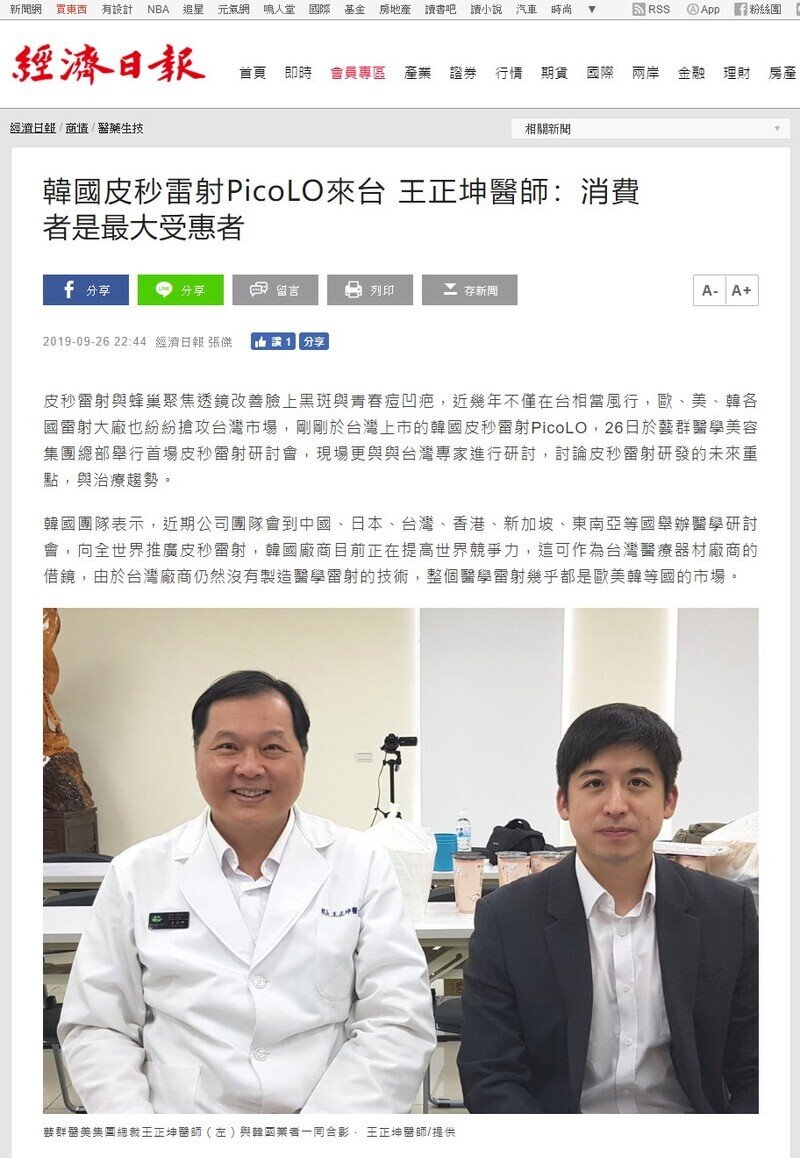Open the RSS feed link

pyautogui.click(x=652, y=9)
